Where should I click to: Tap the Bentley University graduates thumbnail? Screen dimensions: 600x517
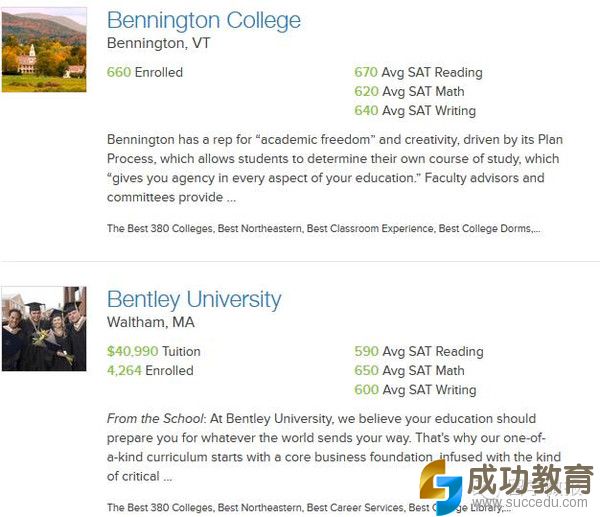click(x=44, y=329)
